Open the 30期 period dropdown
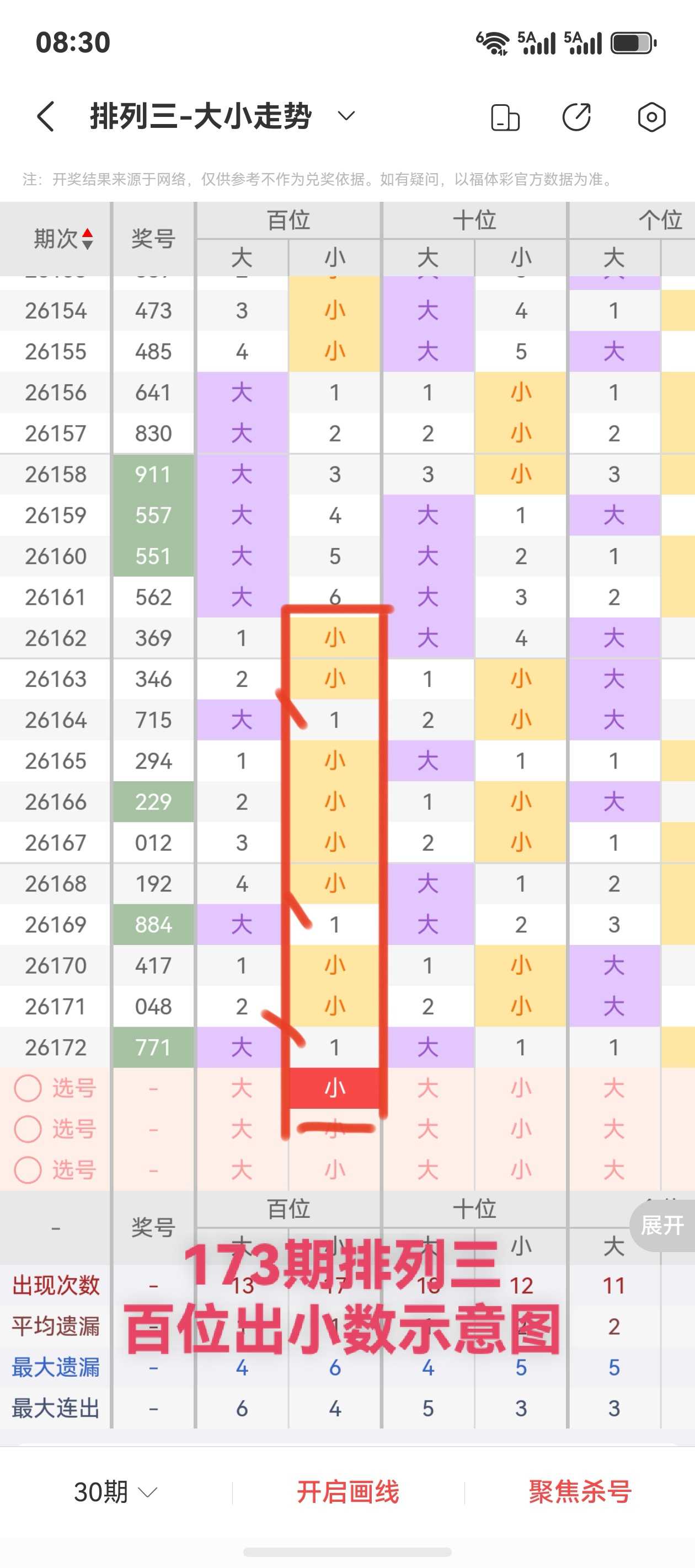This screenshot has width=695, height=1568. click(x=116, y=1492)
